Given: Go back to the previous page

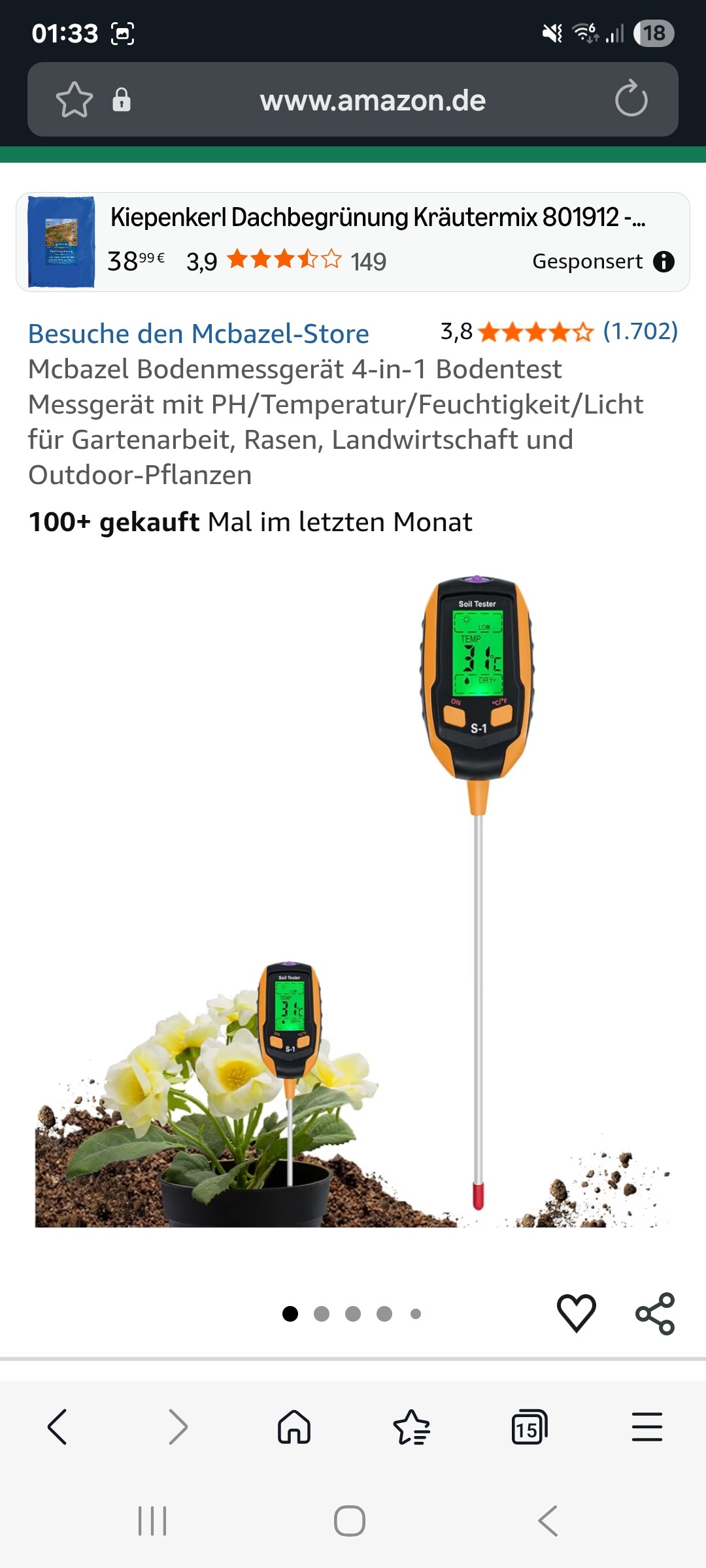Looking at the screenshot, I should 58,1427.
